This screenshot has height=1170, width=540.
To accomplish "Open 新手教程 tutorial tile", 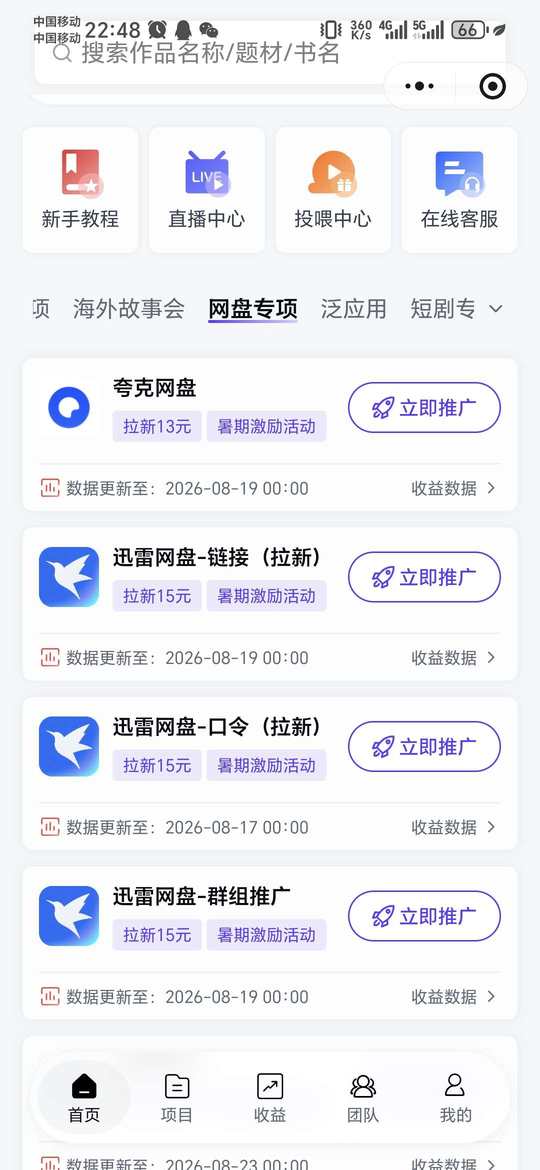I will (81, 190).
